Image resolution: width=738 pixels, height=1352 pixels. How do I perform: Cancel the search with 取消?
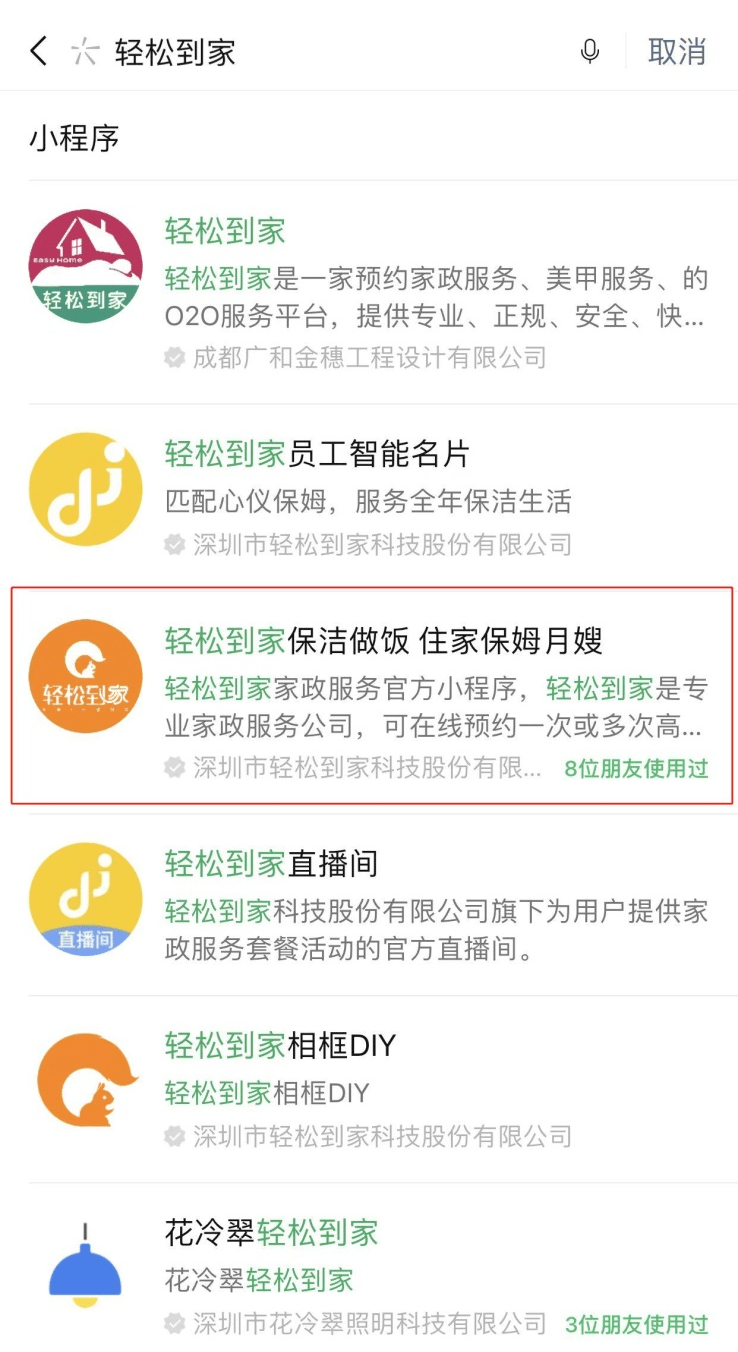coord(677,51)
